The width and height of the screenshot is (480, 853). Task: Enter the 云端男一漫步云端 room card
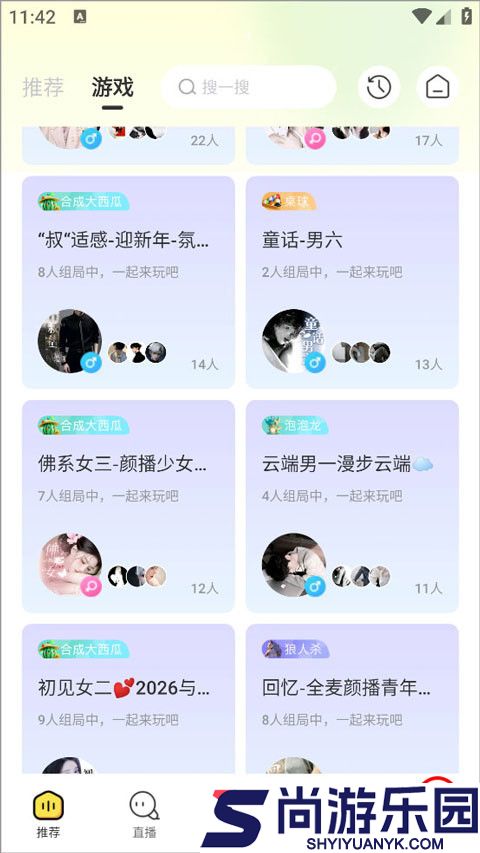click(352, 506)
